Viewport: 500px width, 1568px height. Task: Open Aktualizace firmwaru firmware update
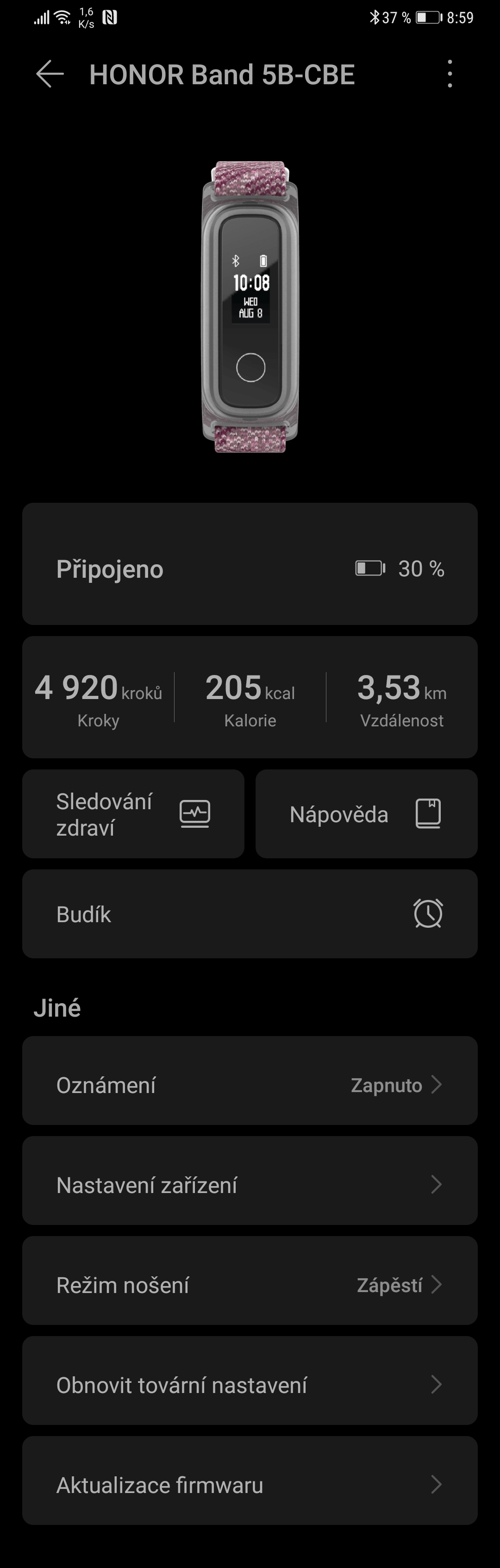(250, 1485)
